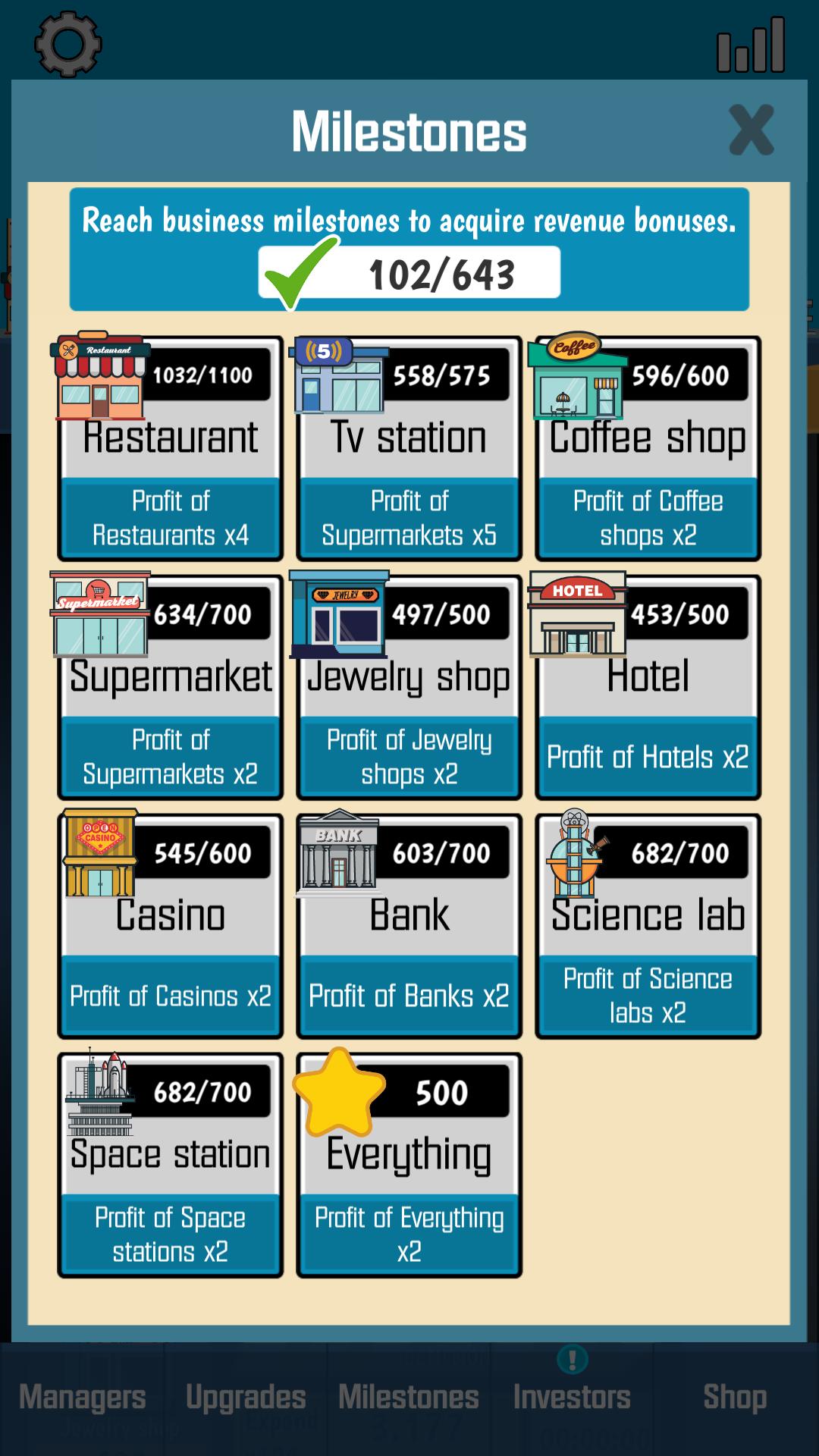
Task: Select the Hotel milestone card
Action: click(648, 688)
